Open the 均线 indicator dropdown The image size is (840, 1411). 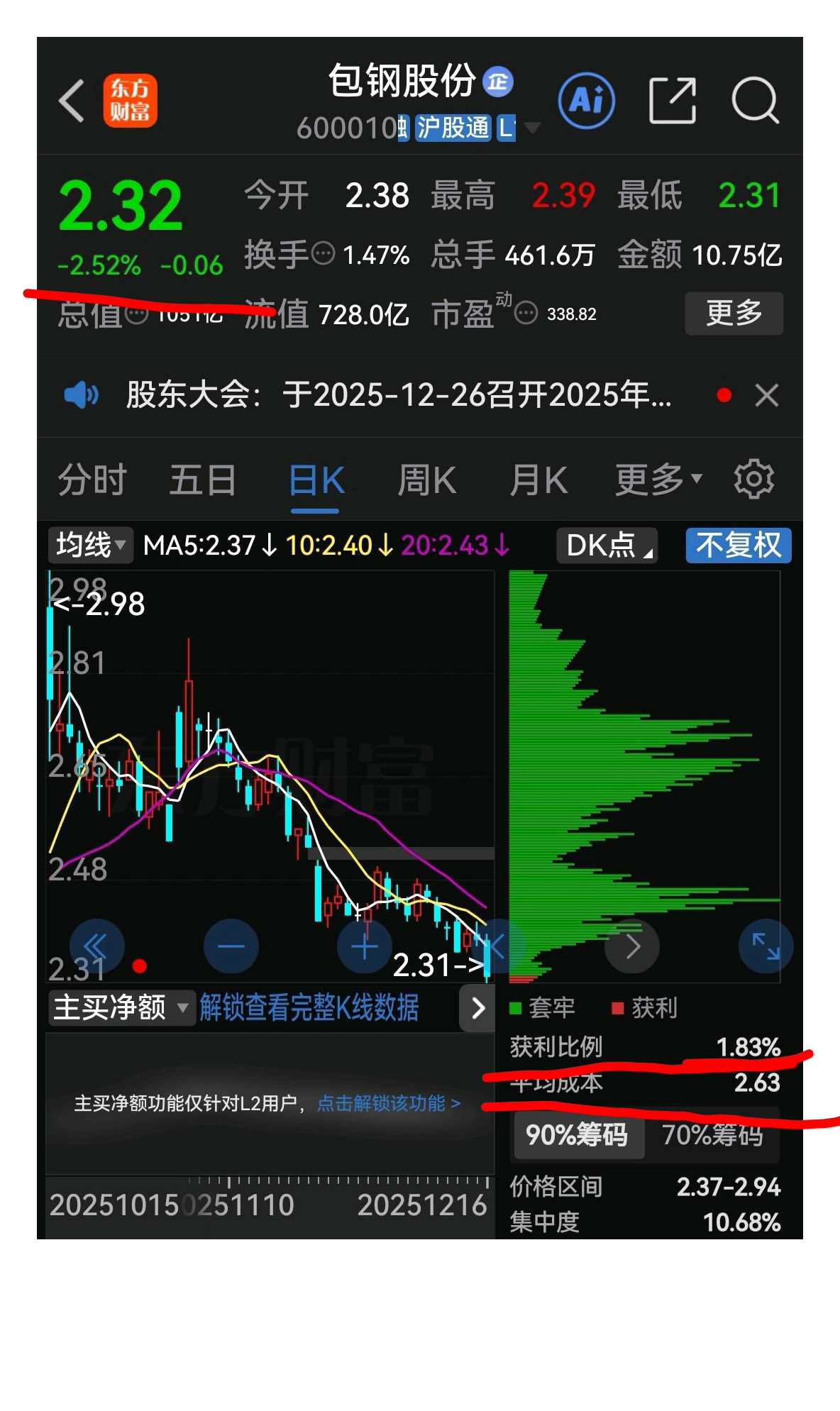[x=90, y=546]
